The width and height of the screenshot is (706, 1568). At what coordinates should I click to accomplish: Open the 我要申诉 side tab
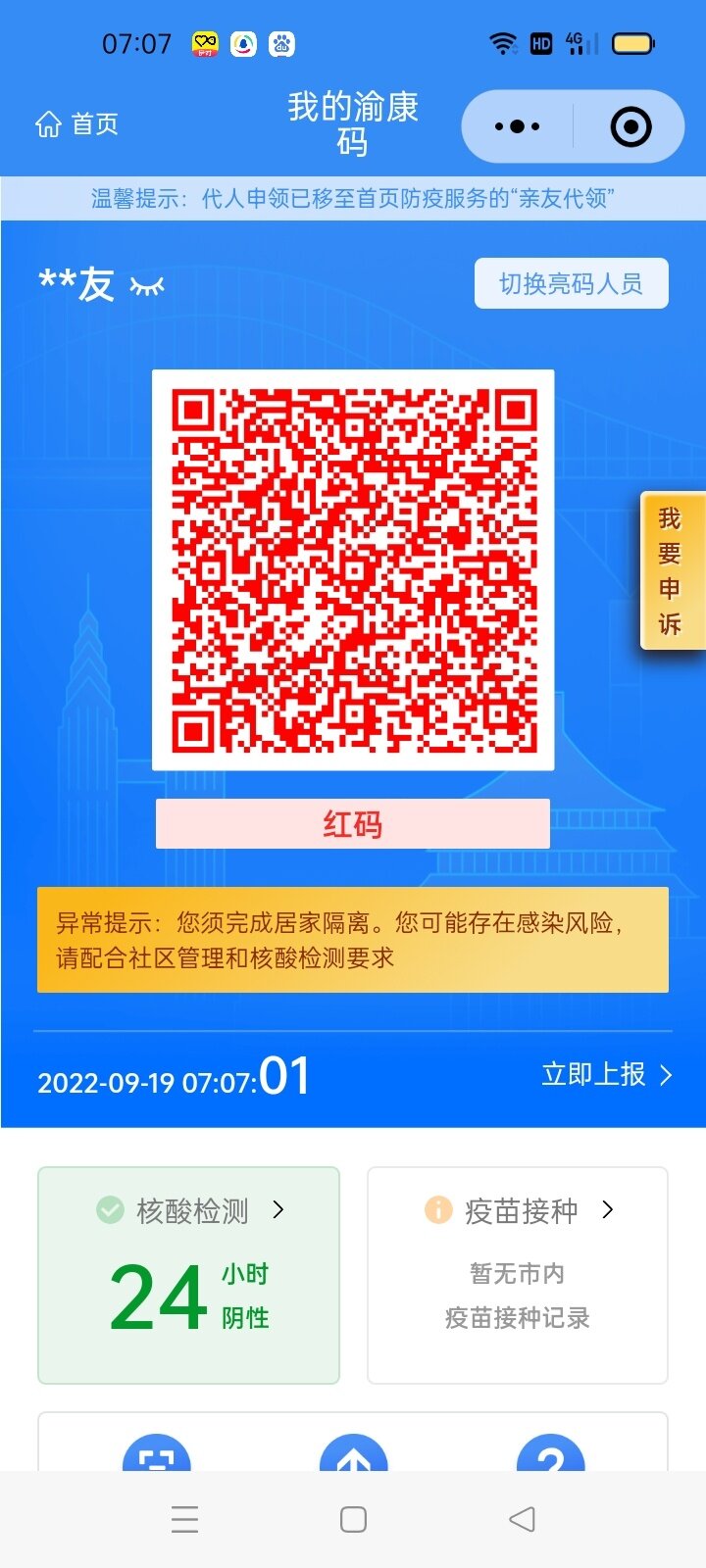coord(670,570)
